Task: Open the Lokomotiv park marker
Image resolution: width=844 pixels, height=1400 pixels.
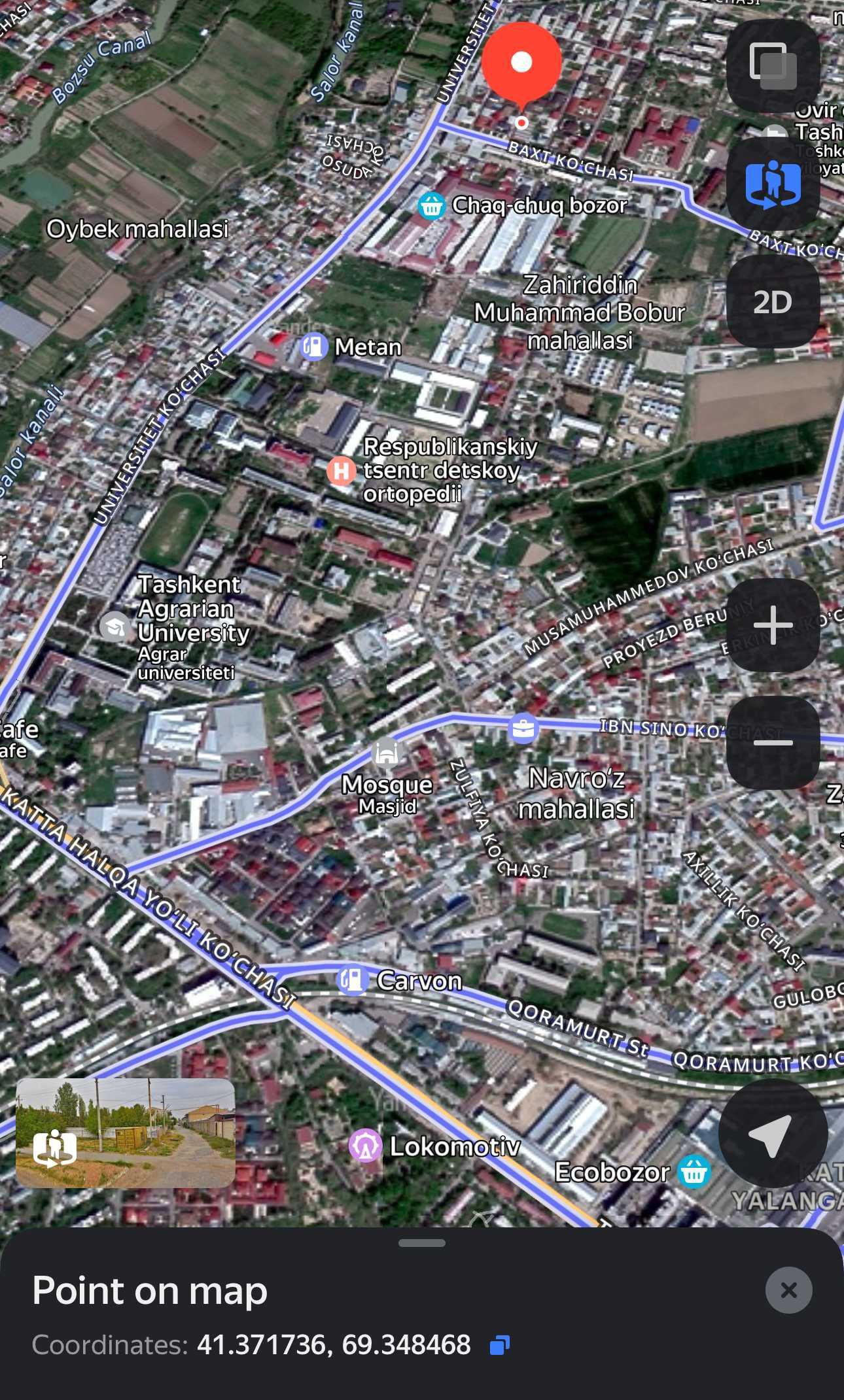Action: [364, 1146]
